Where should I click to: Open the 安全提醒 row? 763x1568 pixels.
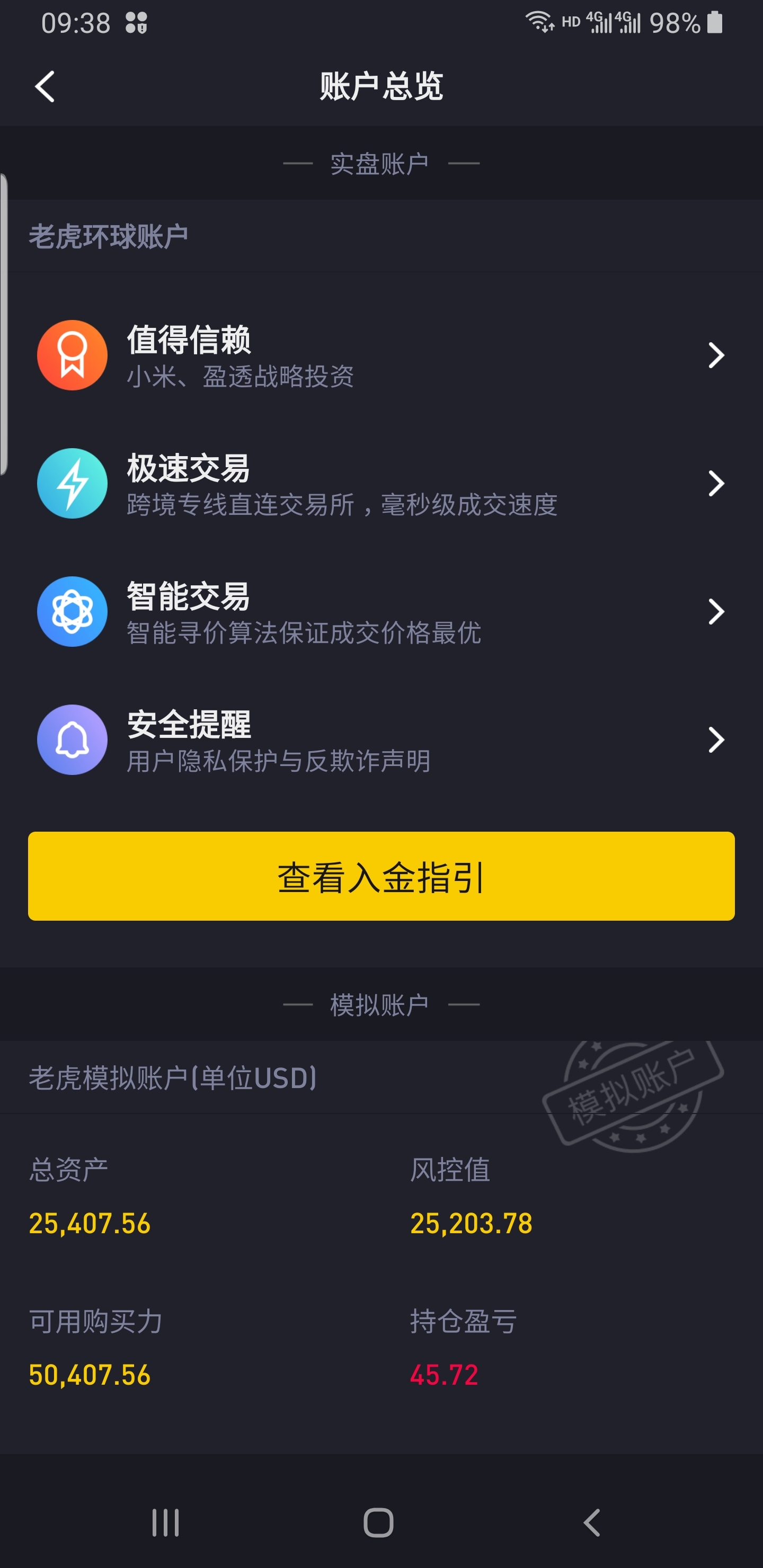coord(381,740)
